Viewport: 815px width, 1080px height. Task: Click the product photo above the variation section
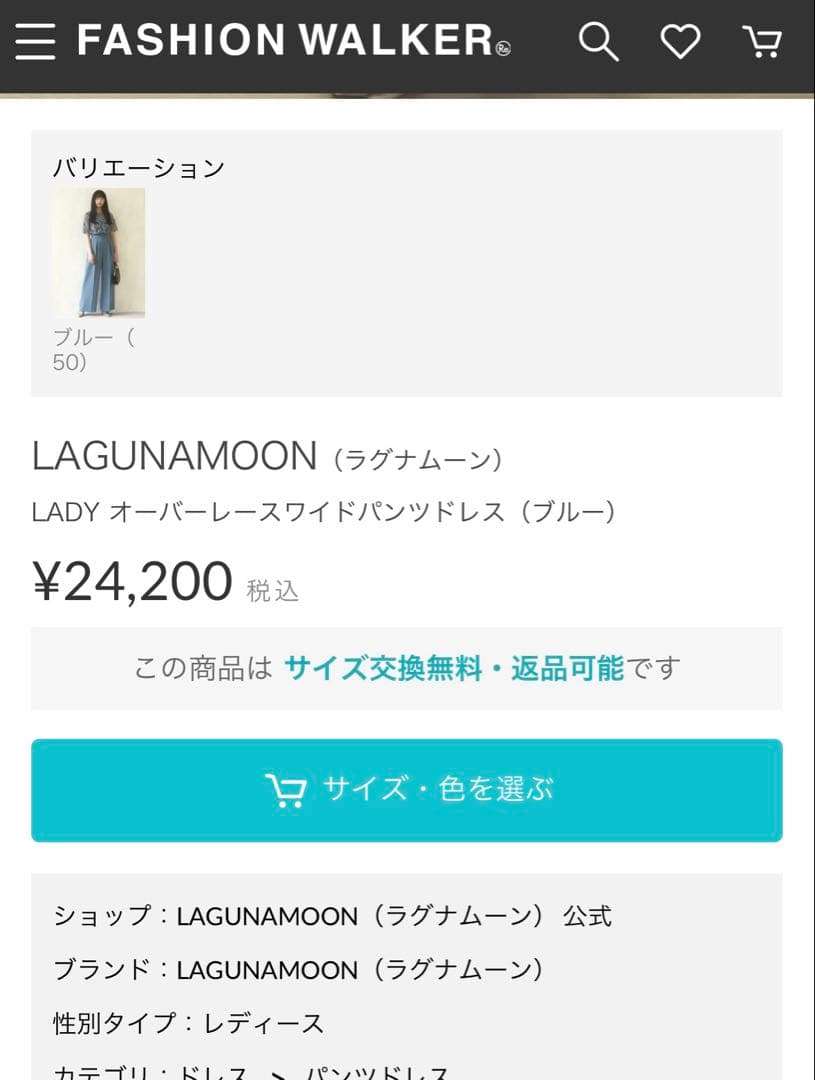click(x=407, y=92)
